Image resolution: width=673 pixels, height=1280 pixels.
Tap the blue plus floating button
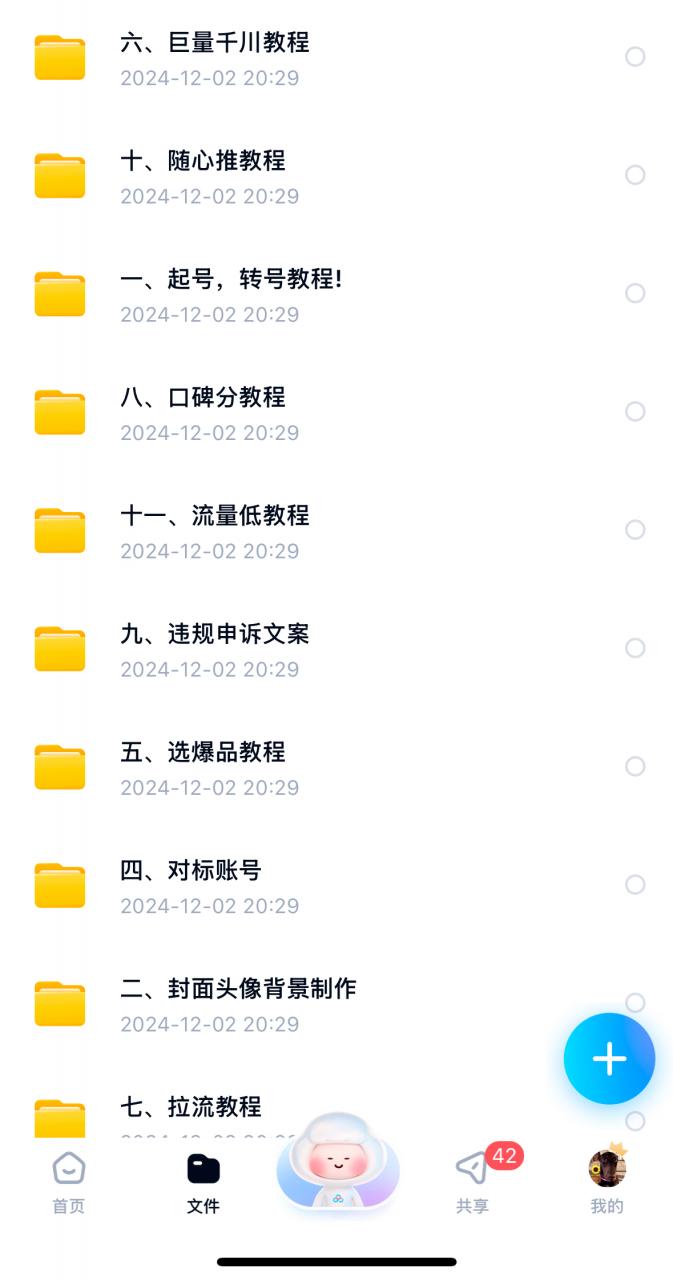(609, 1059)
